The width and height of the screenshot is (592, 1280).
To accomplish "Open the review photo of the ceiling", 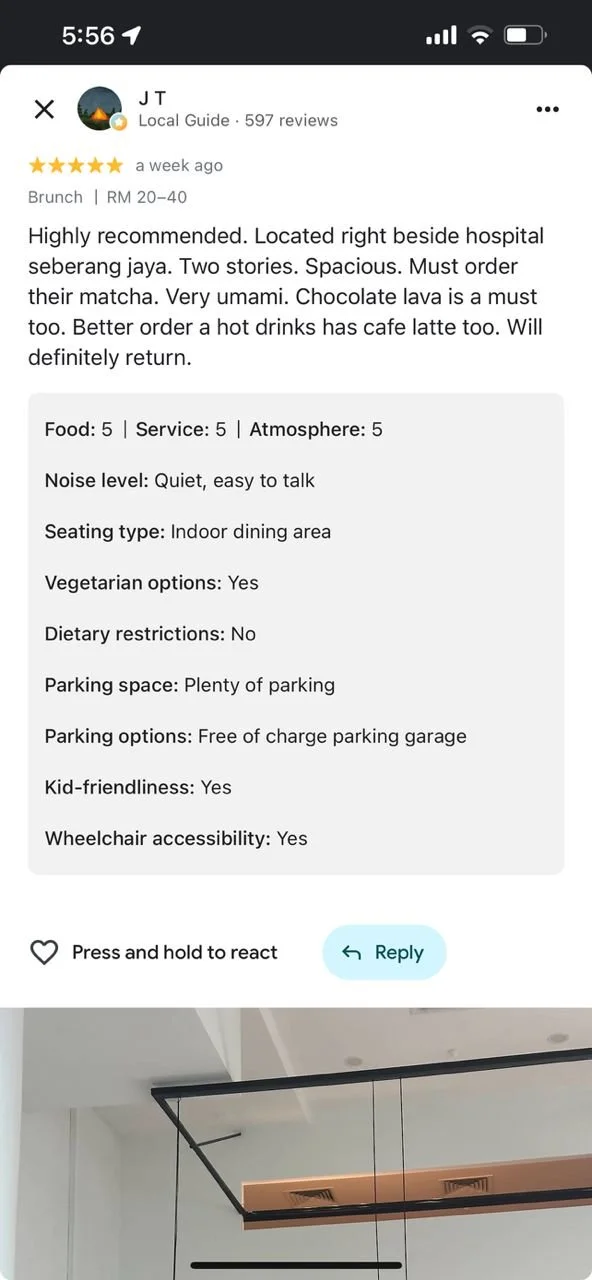I will [x=296, y=1143].
